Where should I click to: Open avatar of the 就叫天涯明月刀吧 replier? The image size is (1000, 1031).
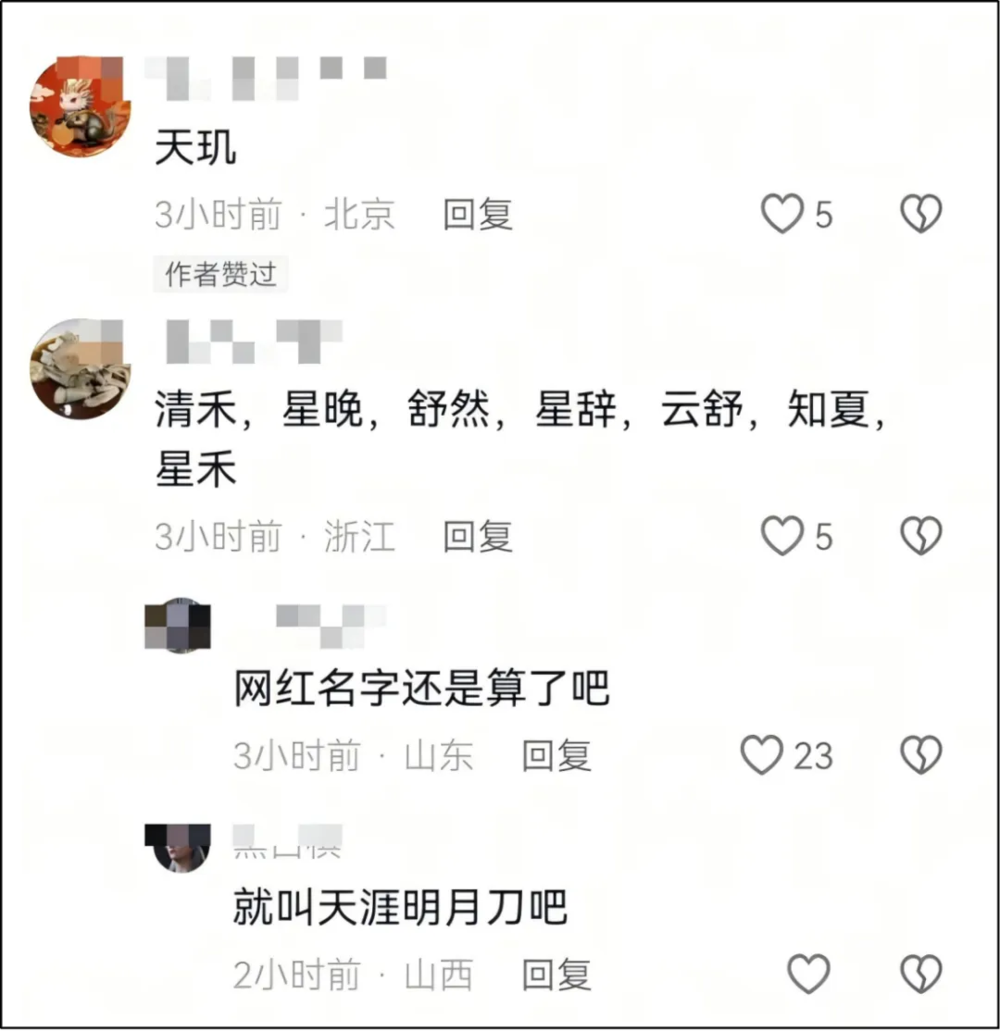tap(178, 847)
